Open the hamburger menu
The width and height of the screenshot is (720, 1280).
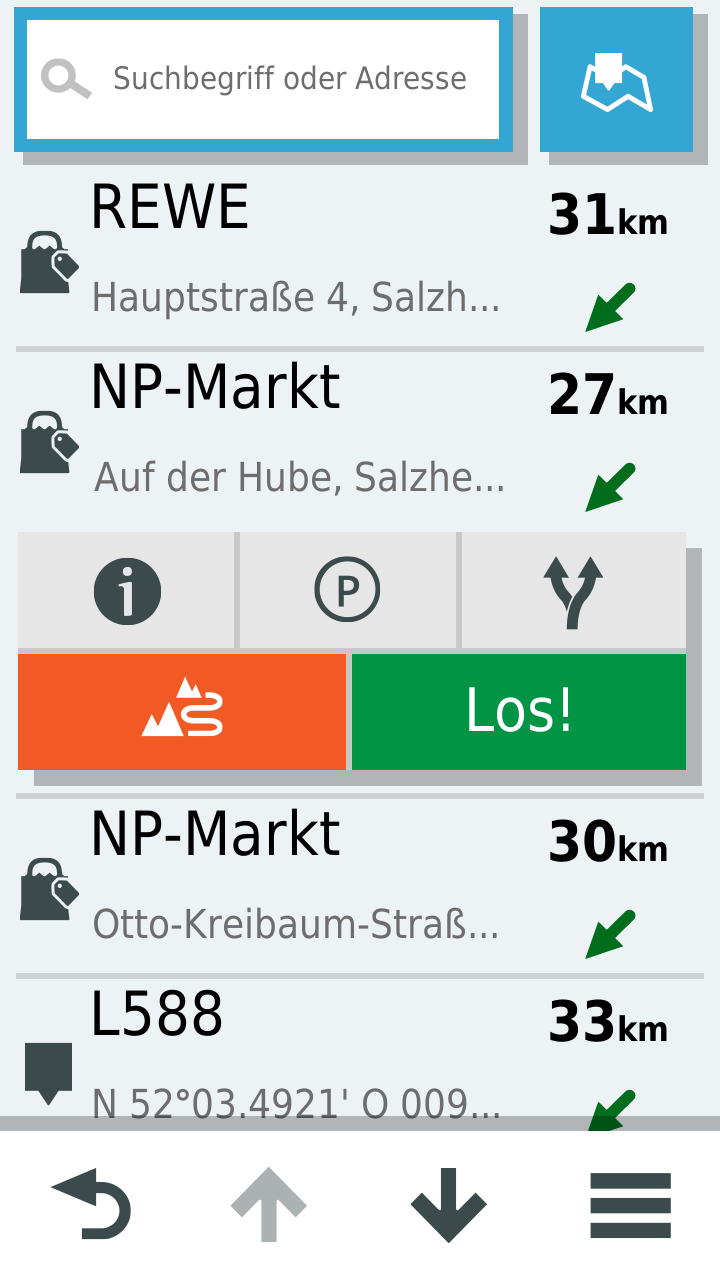tap(630, 1204)
